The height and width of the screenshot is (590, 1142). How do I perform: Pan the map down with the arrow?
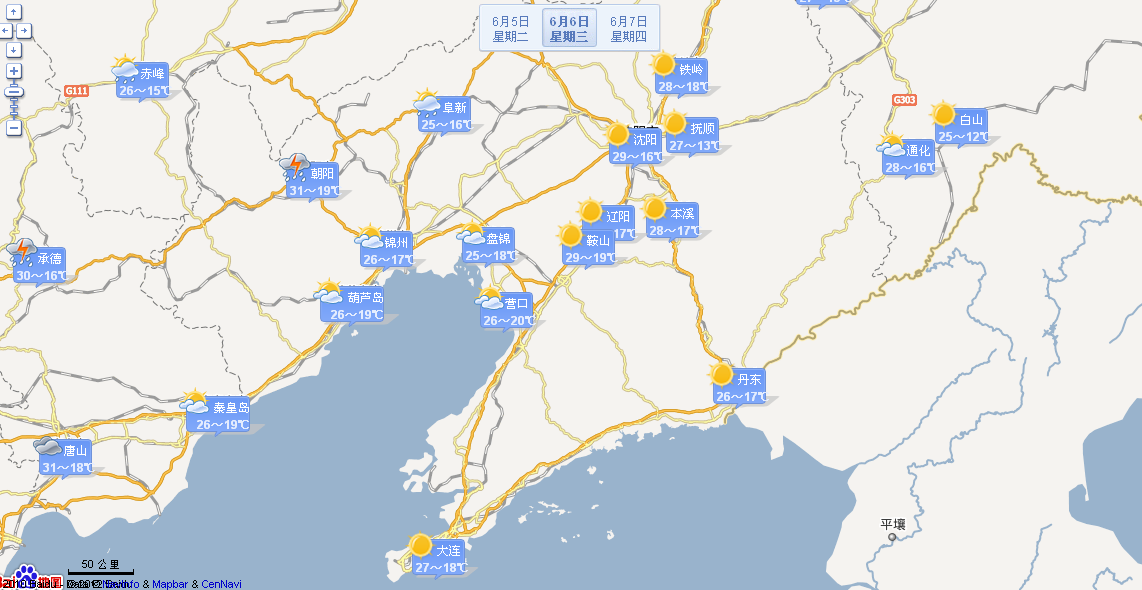tap(14, 48)
